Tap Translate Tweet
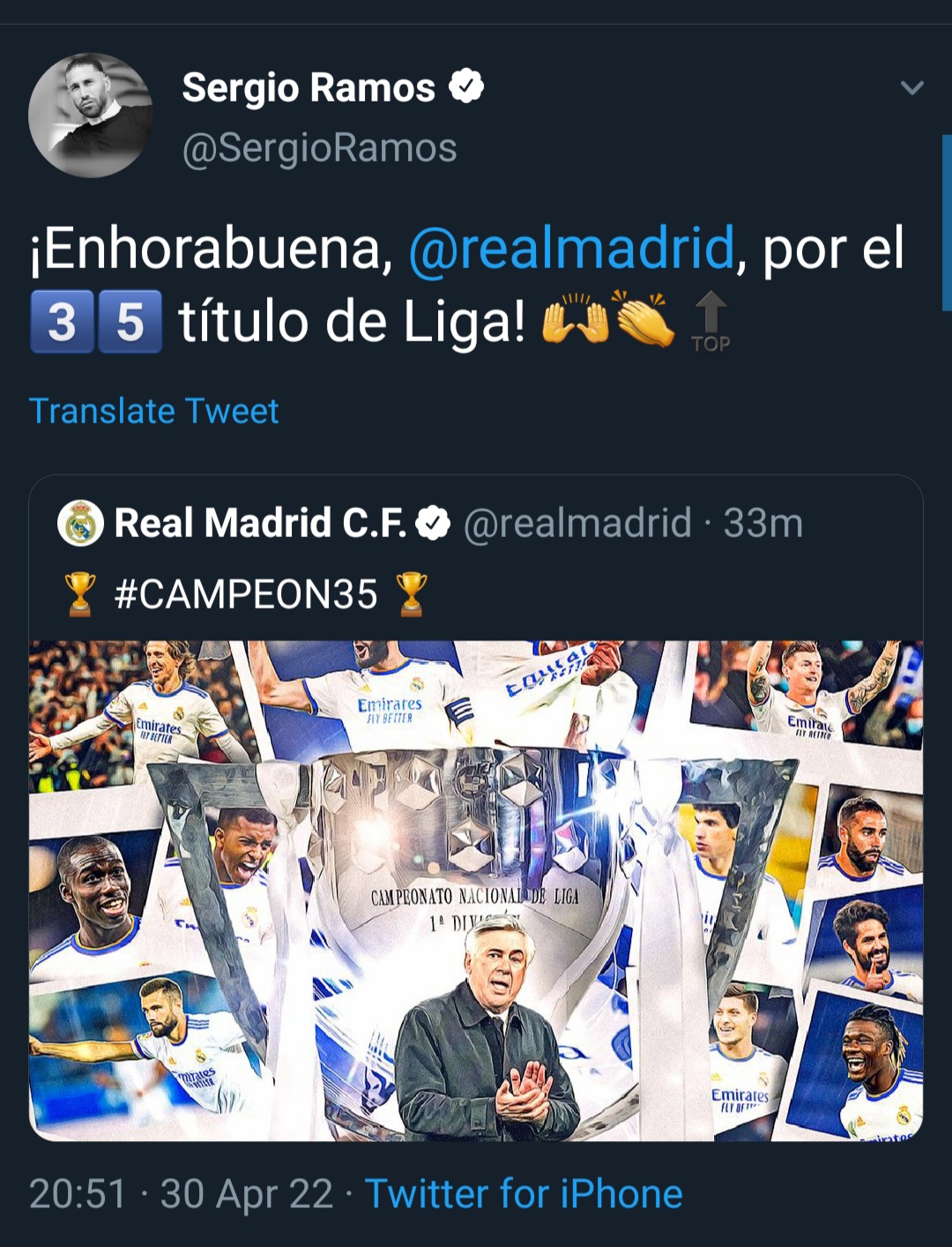The width and height of the screenshot is (952, 1247). (x=154, y=411)
